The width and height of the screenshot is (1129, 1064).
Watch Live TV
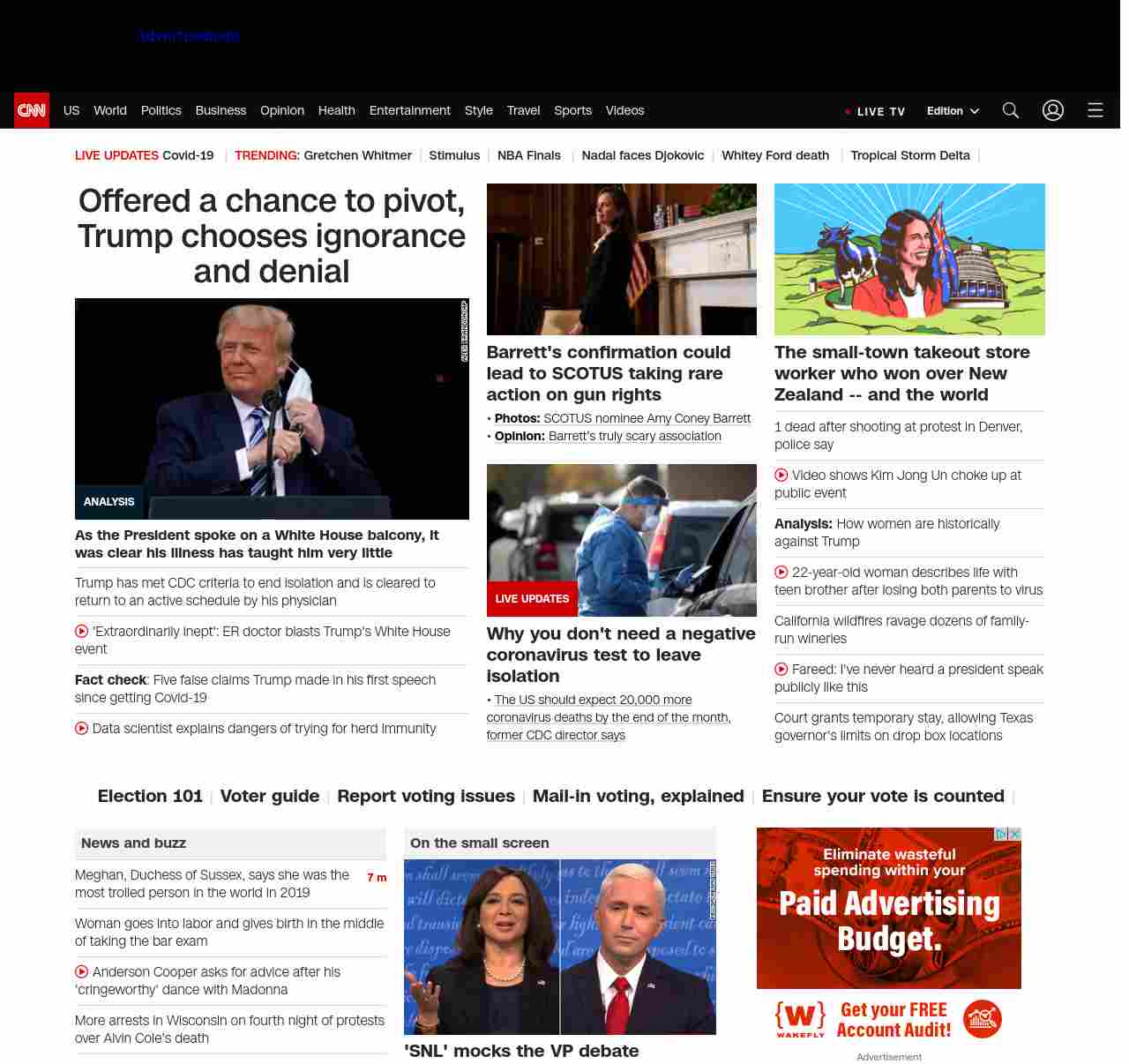[x=875, y=111]
